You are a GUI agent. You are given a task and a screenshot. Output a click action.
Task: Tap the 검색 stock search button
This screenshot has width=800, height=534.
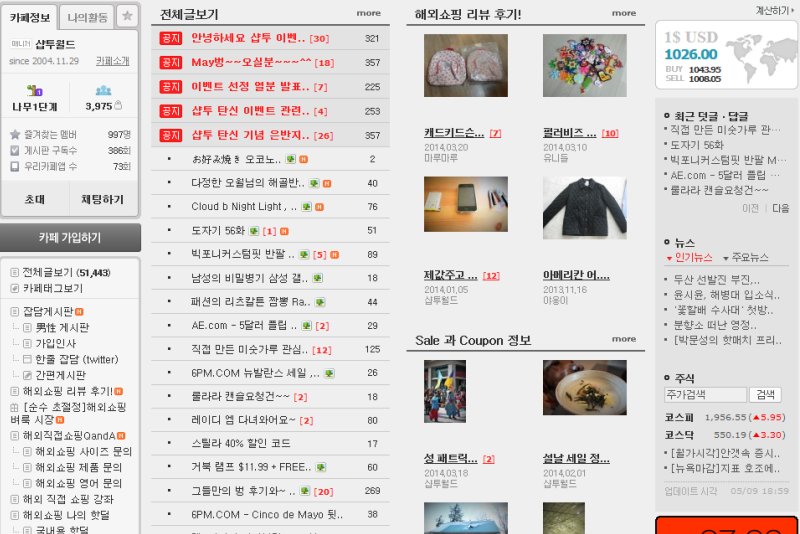tap(766, 394)
